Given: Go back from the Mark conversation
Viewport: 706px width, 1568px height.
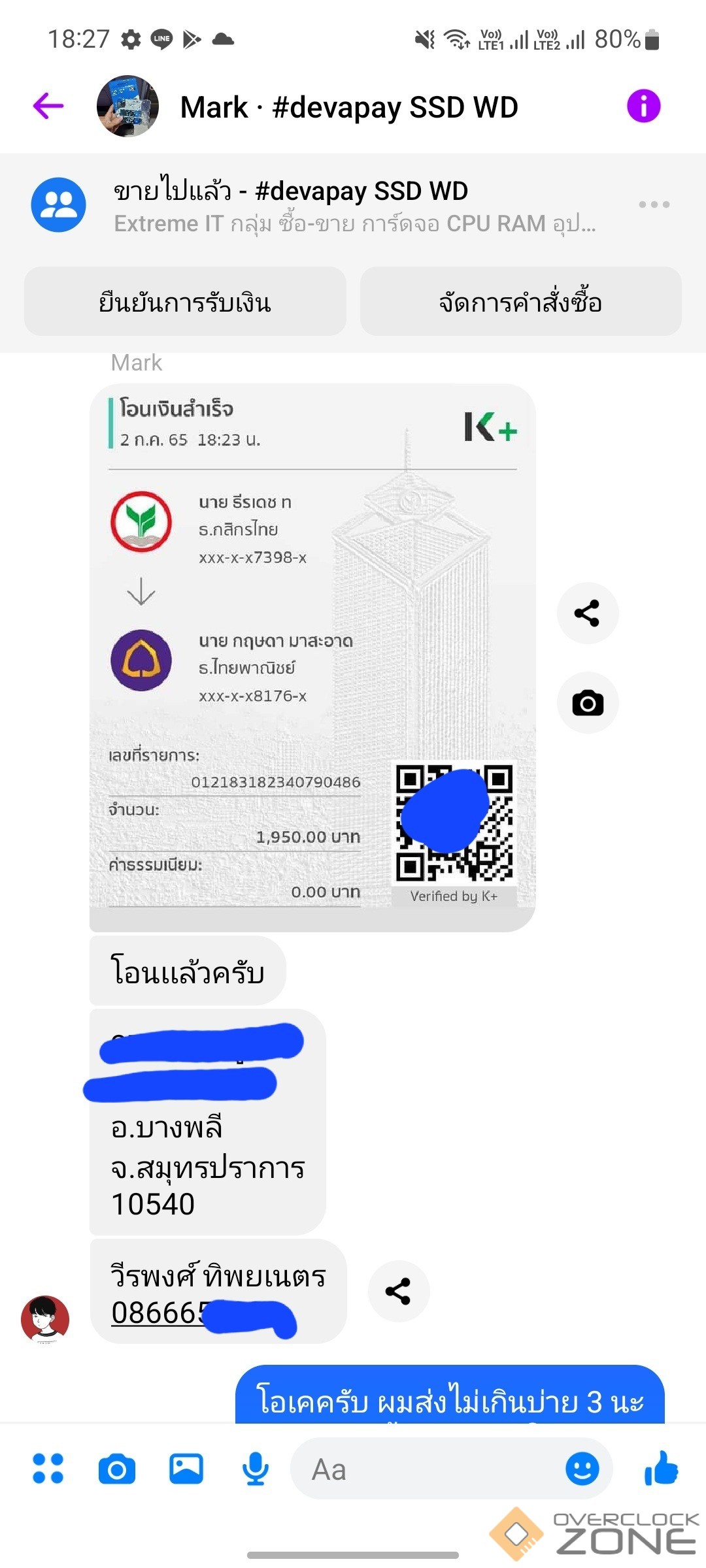Looking at the screenshot, I should [x=48, y=106].
